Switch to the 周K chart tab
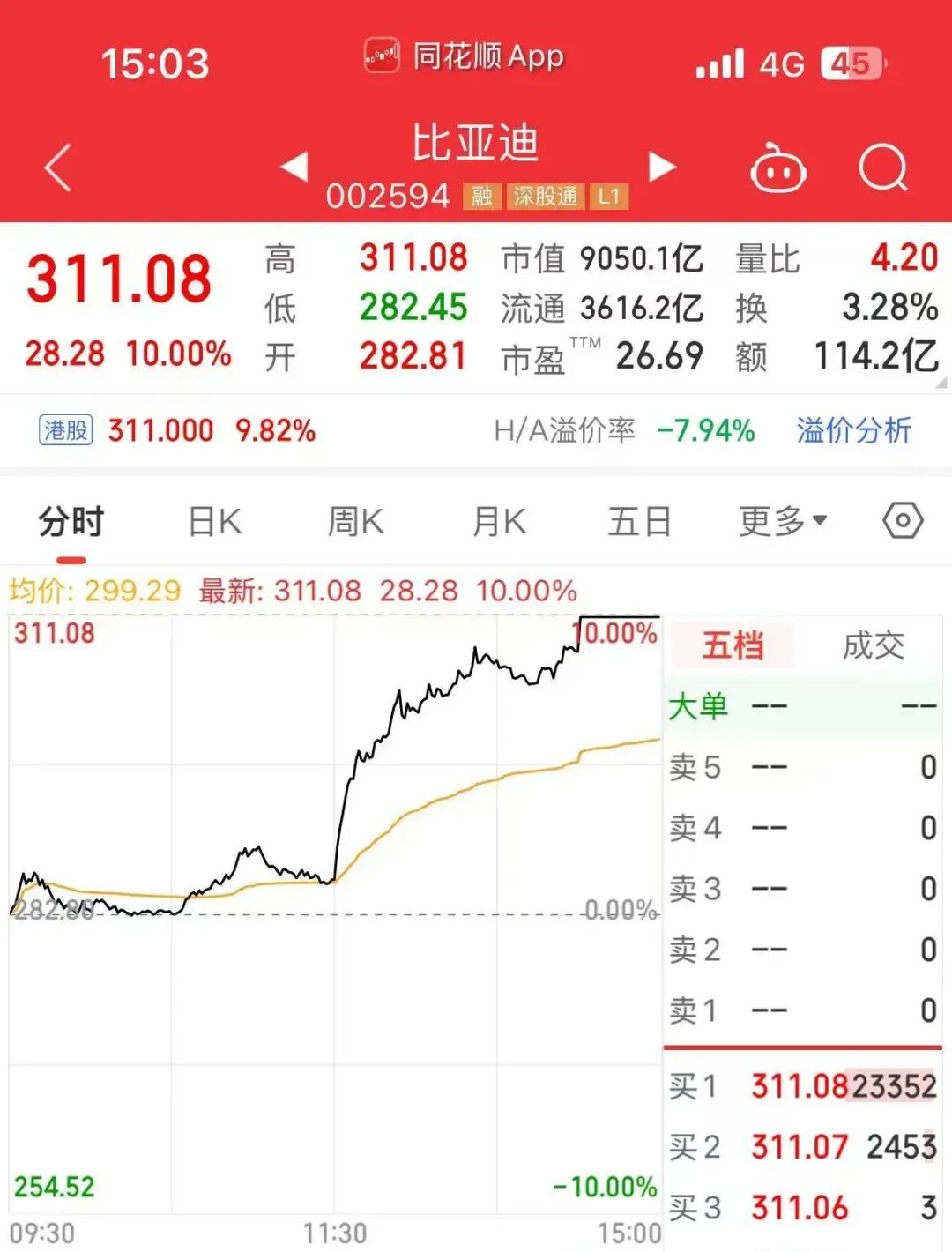Image resolution: width=952 pixels, height=1252 pixels. pos(355,522)
